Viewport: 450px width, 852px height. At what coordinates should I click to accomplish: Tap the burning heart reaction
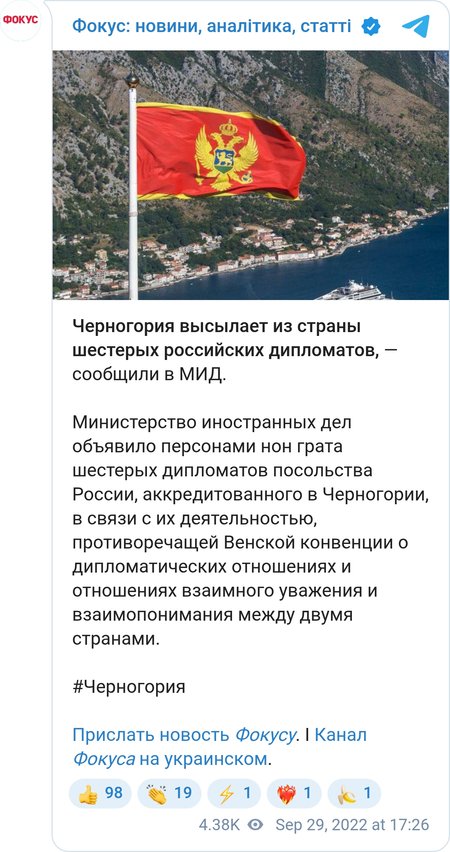point(294,793)
